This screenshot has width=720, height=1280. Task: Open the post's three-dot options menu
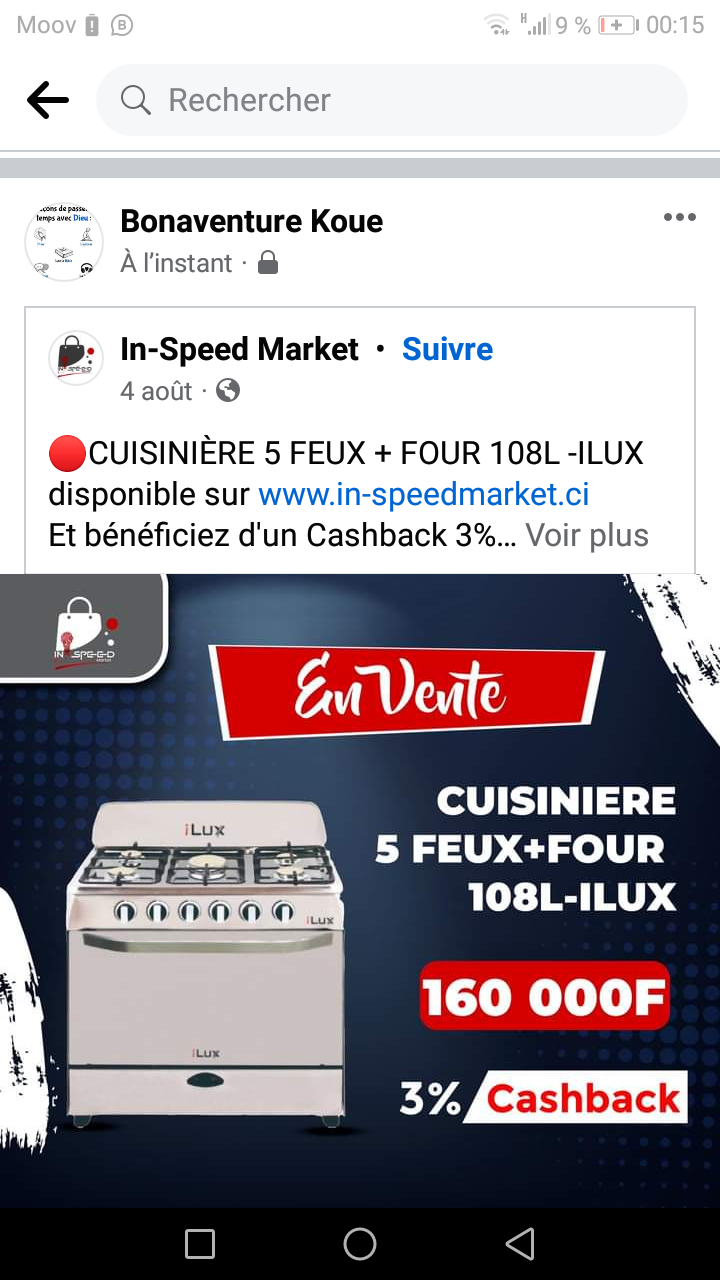(x=679, y=218)
